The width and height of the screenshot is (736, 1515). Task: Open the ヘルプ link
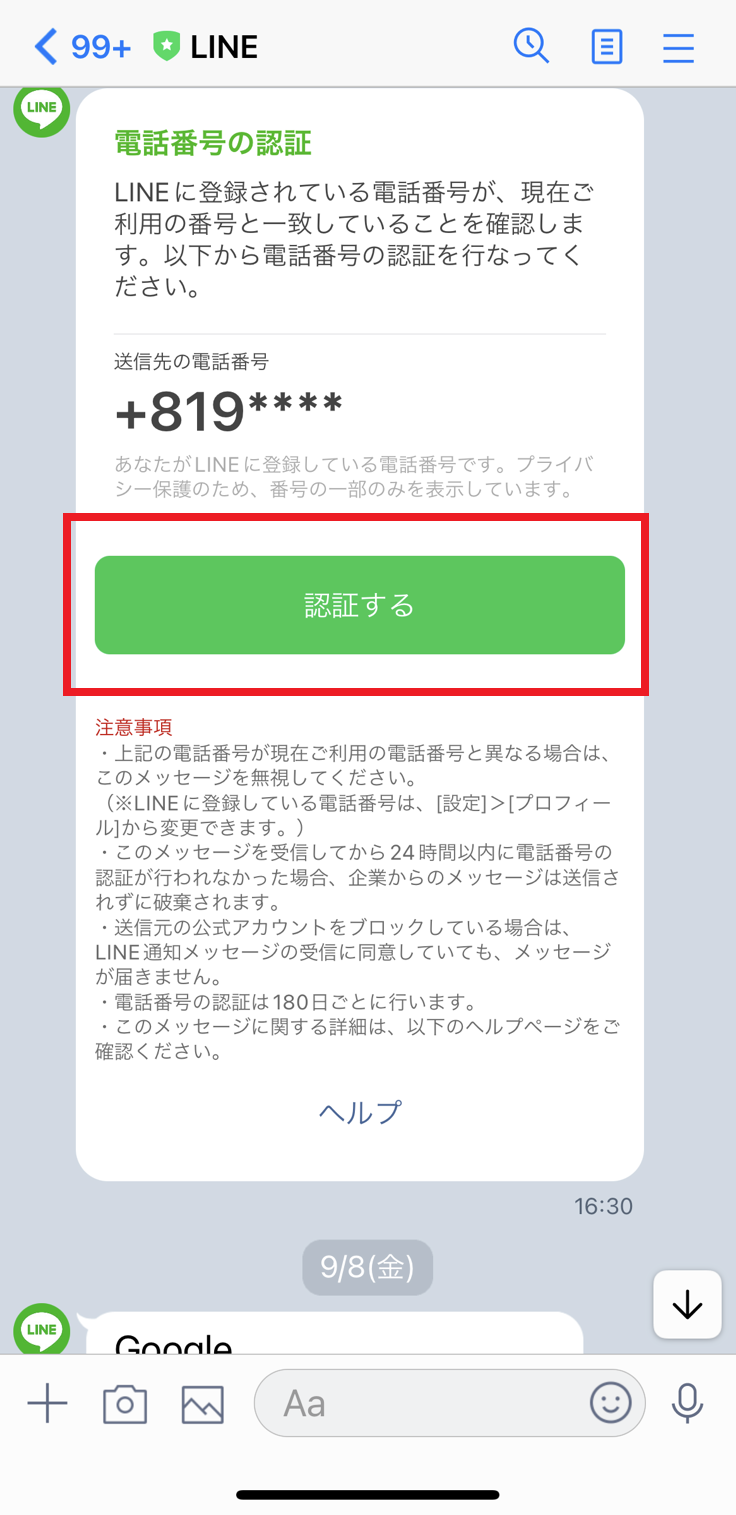[x=359, y=1112]
